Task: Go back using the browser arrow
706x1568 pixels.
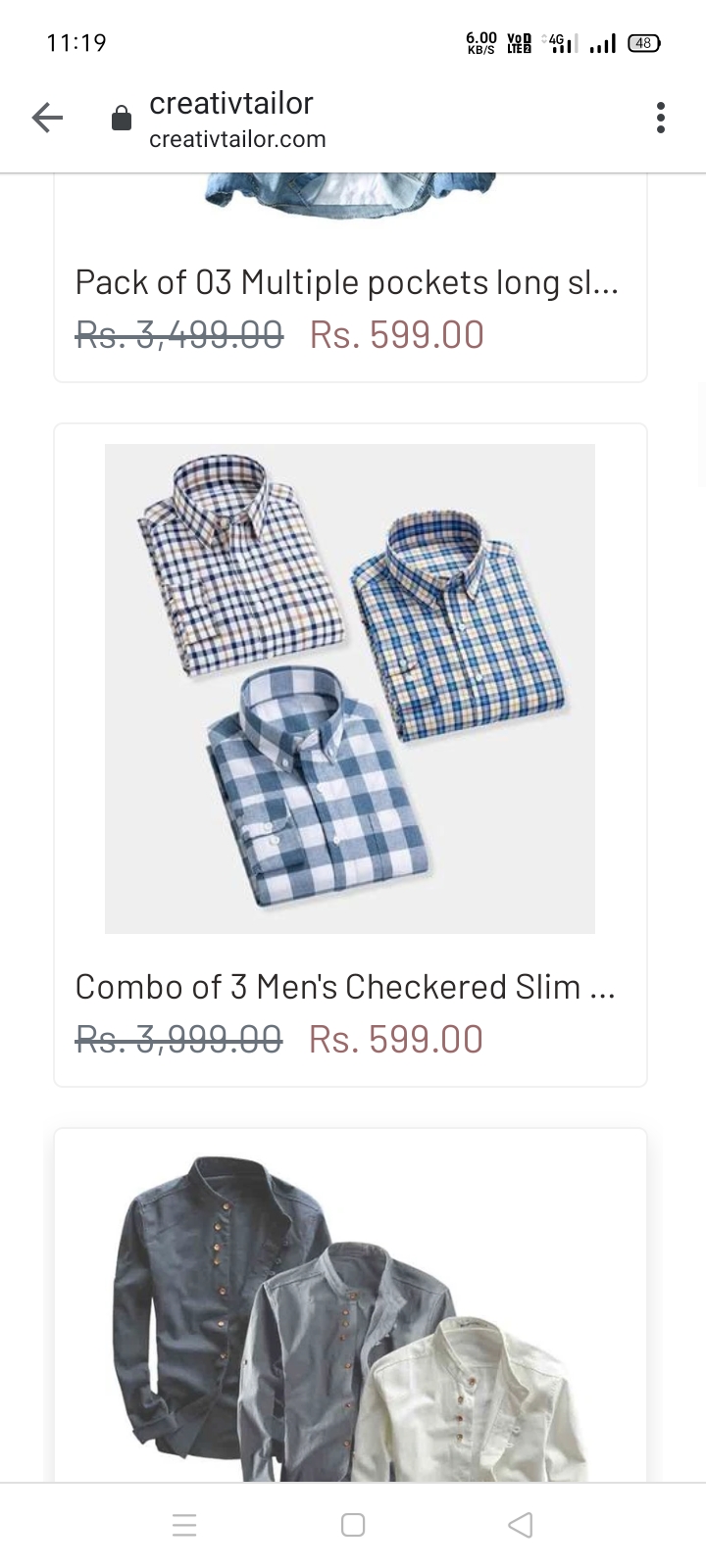Action: (47, 119)
